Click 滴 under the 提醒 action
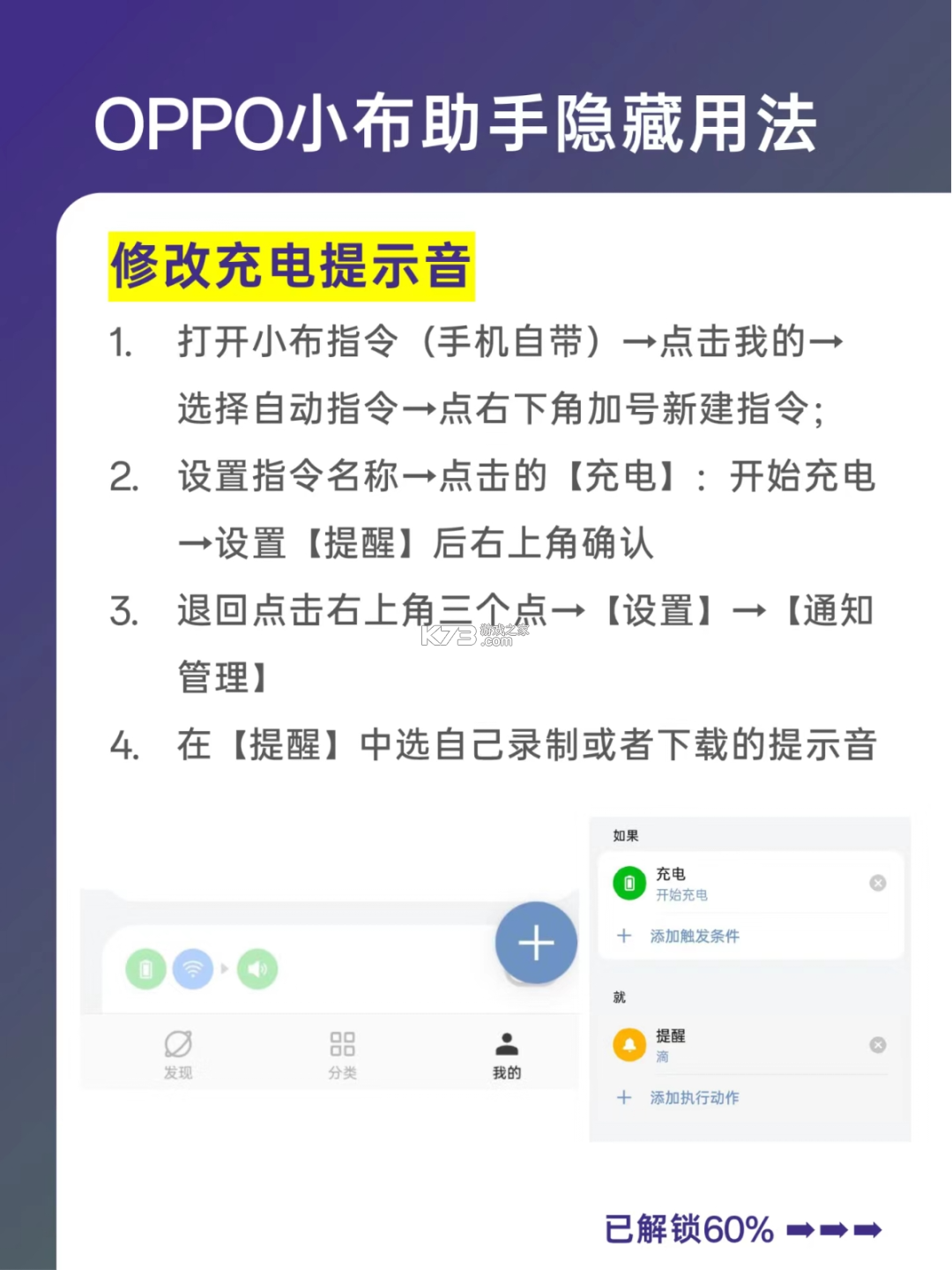The image size is (952, 1270). 662,1057
